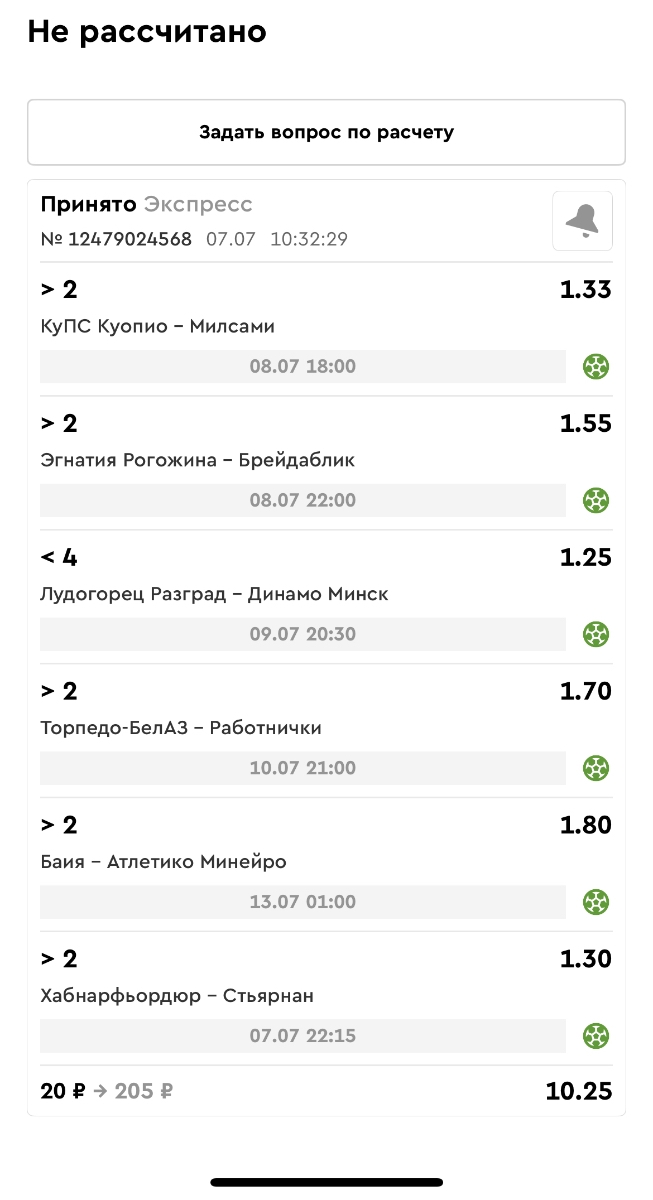Screen dimensions: 653x1200
Task: Open the Лудогорец Разград – Динамо Минск match
Action: 214,594
